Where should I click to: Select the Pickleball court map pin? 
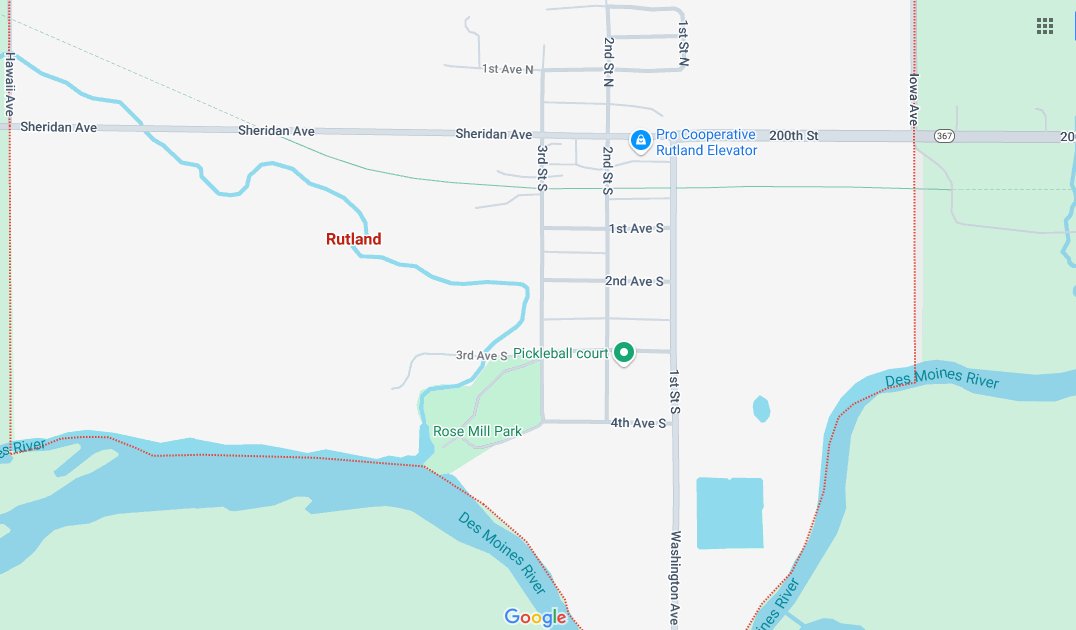point(624,352)
